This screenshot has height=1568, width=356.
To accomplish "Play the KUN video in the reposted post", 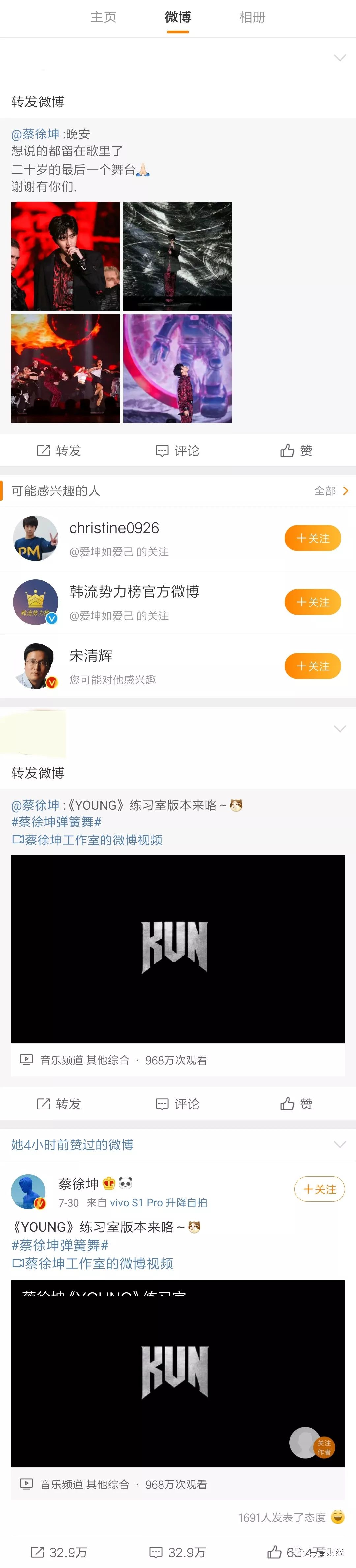I will coord(178,949).
